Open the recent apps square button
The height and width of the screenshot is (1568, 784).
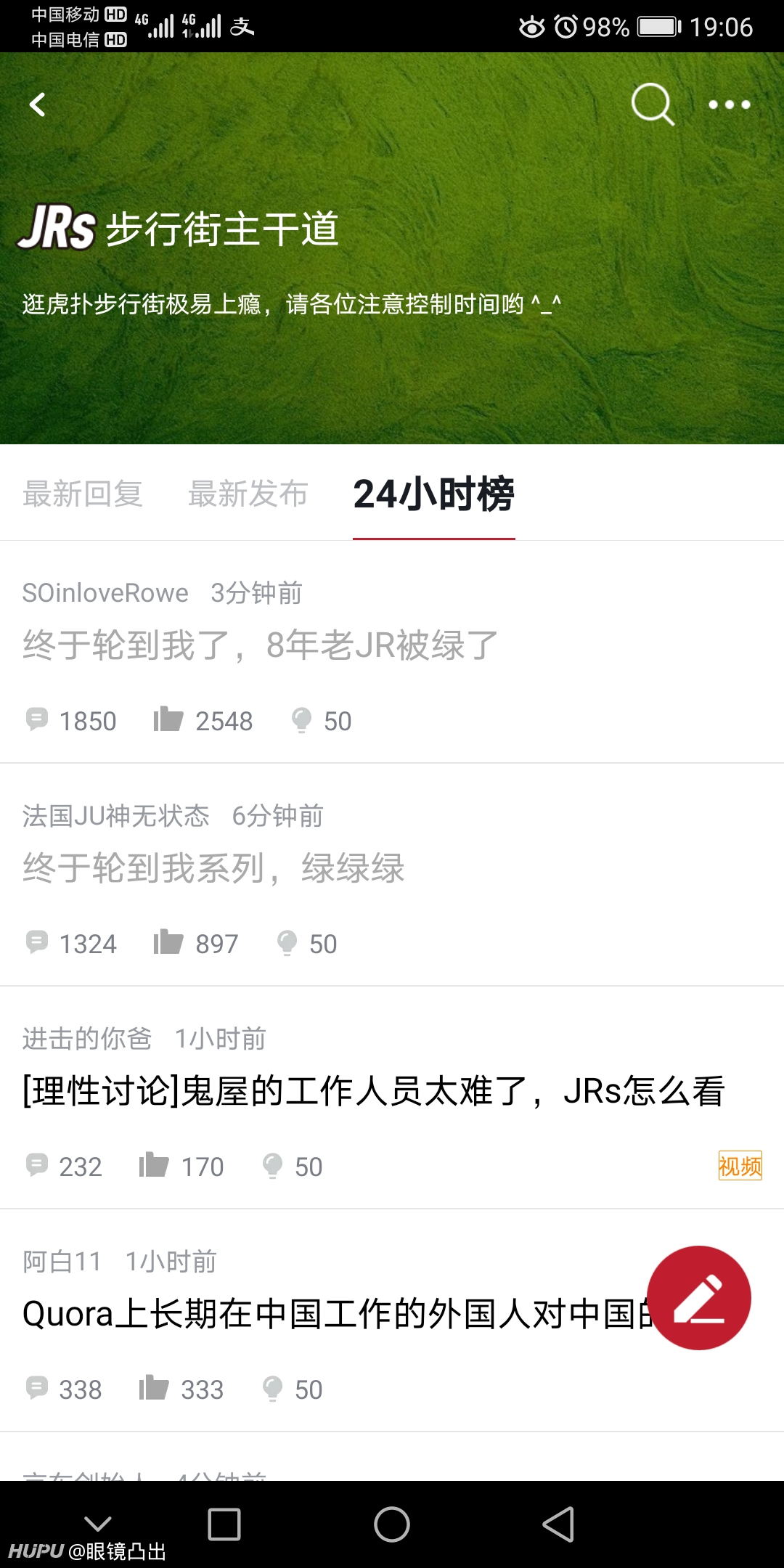224,1524
